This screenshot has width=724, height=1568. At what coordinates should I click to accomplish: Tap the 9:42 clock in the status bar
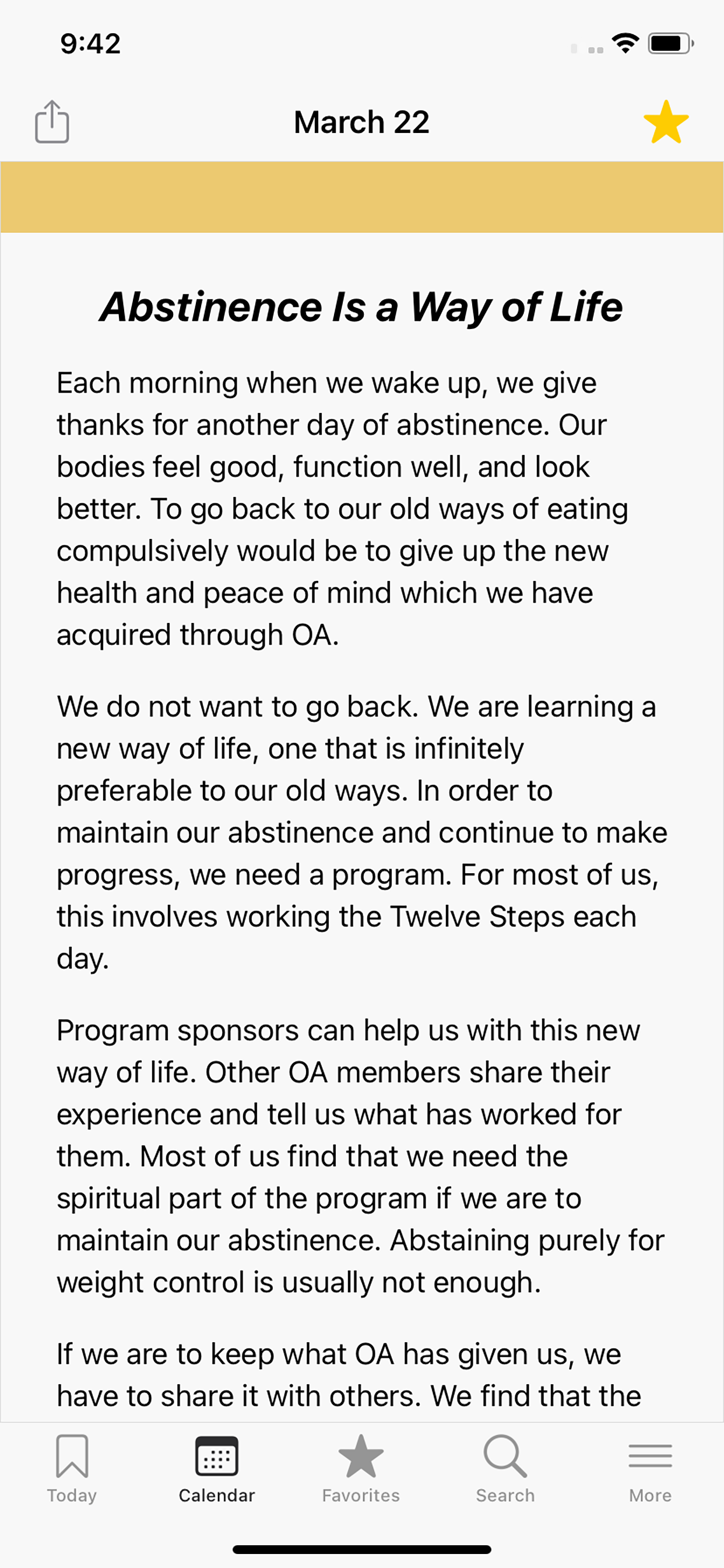coord(89,41)
